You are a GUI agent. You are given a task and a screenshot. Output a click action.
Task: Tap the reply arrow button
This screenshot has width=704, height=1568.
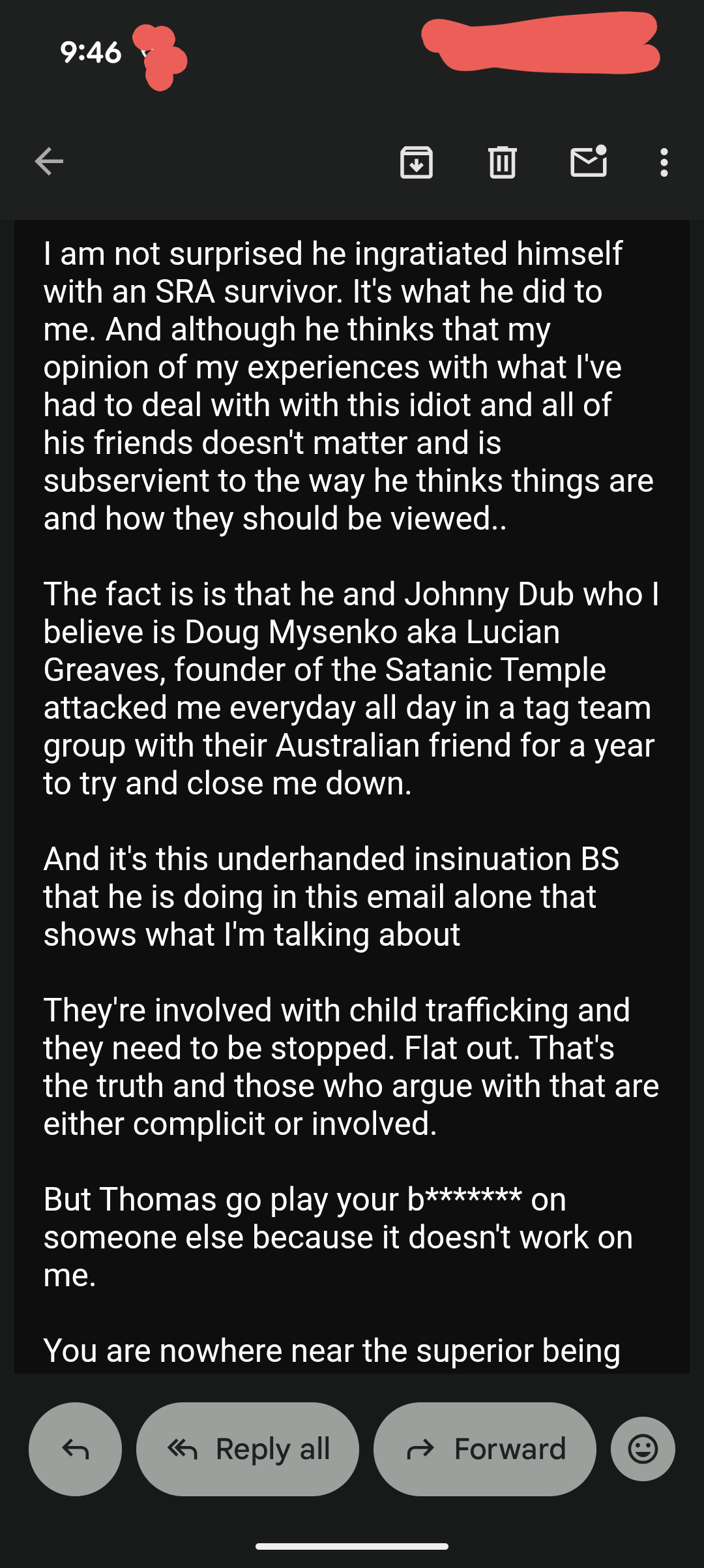(x=75, y=1449)
